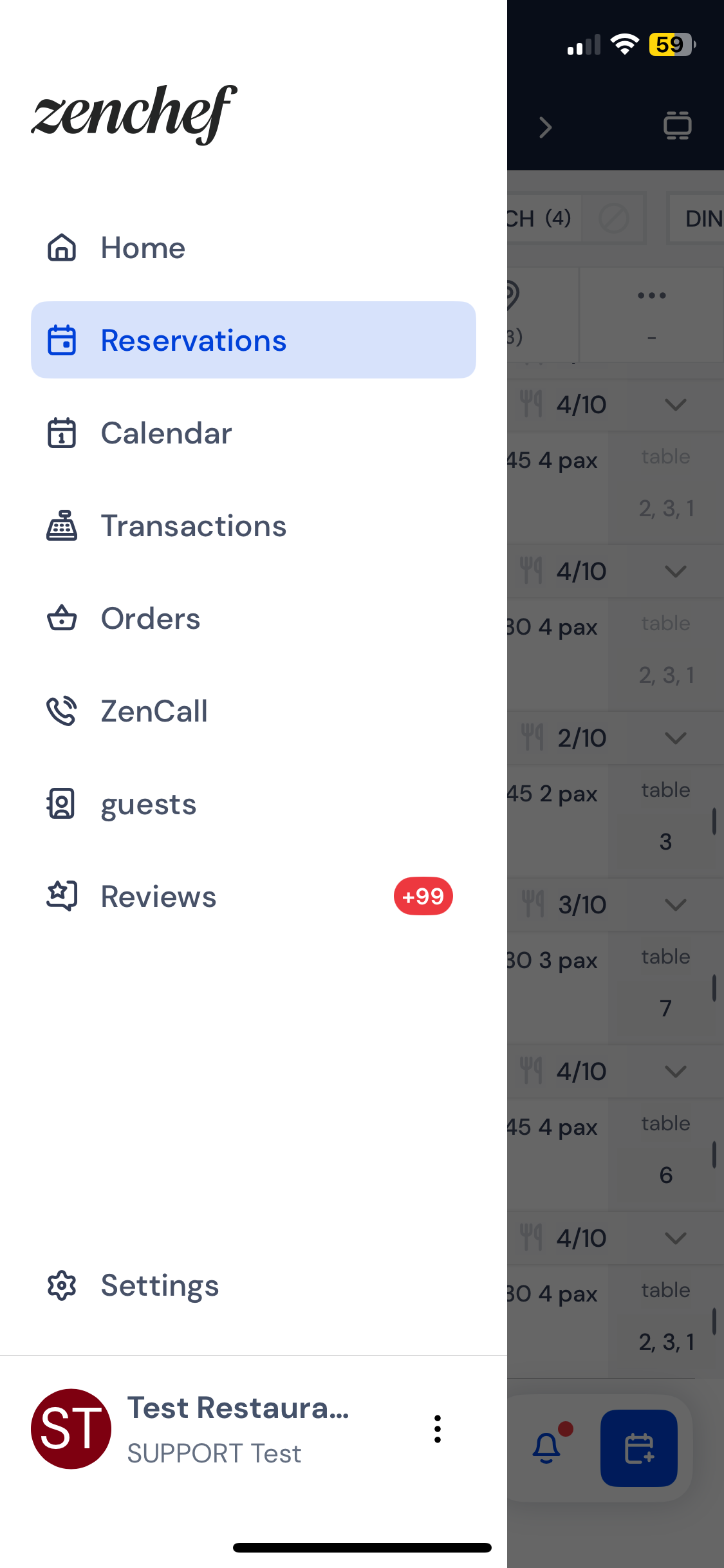Open ZenCall

click(154, 711)
